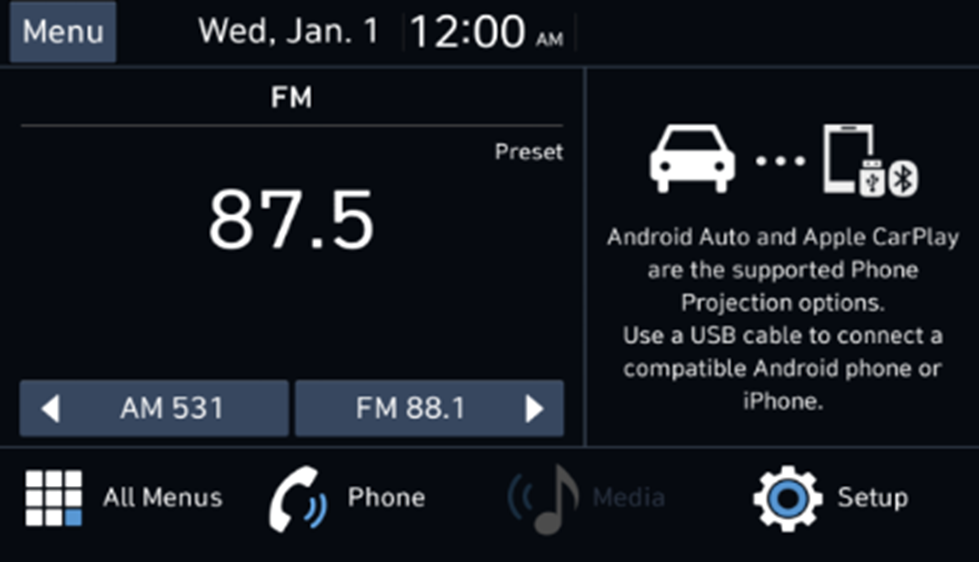Open Setup
This screenshot has height=562, width=979.
(x=830, y=498)
